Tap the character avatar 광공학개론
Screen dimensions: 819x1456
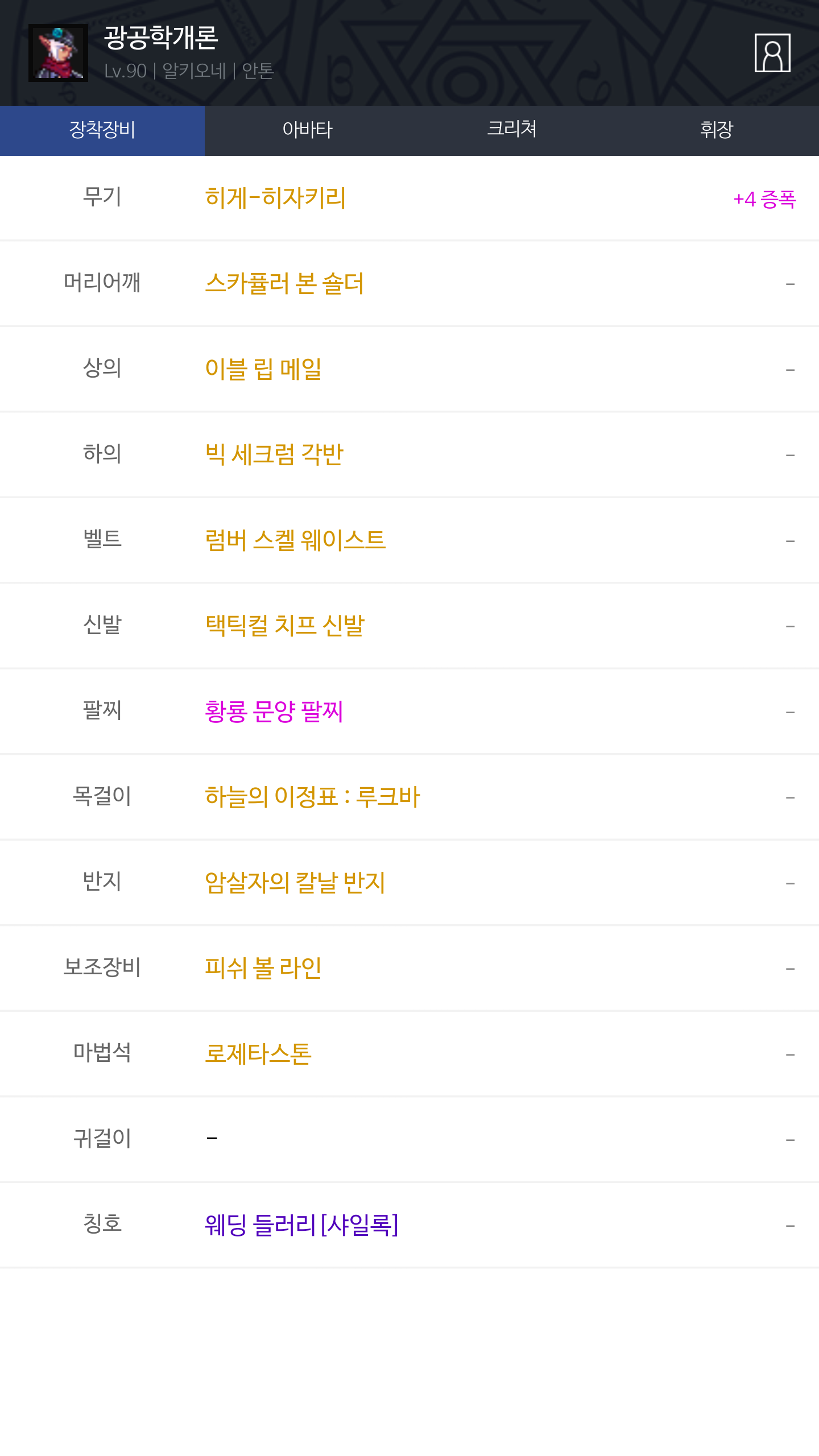[58, 53]
